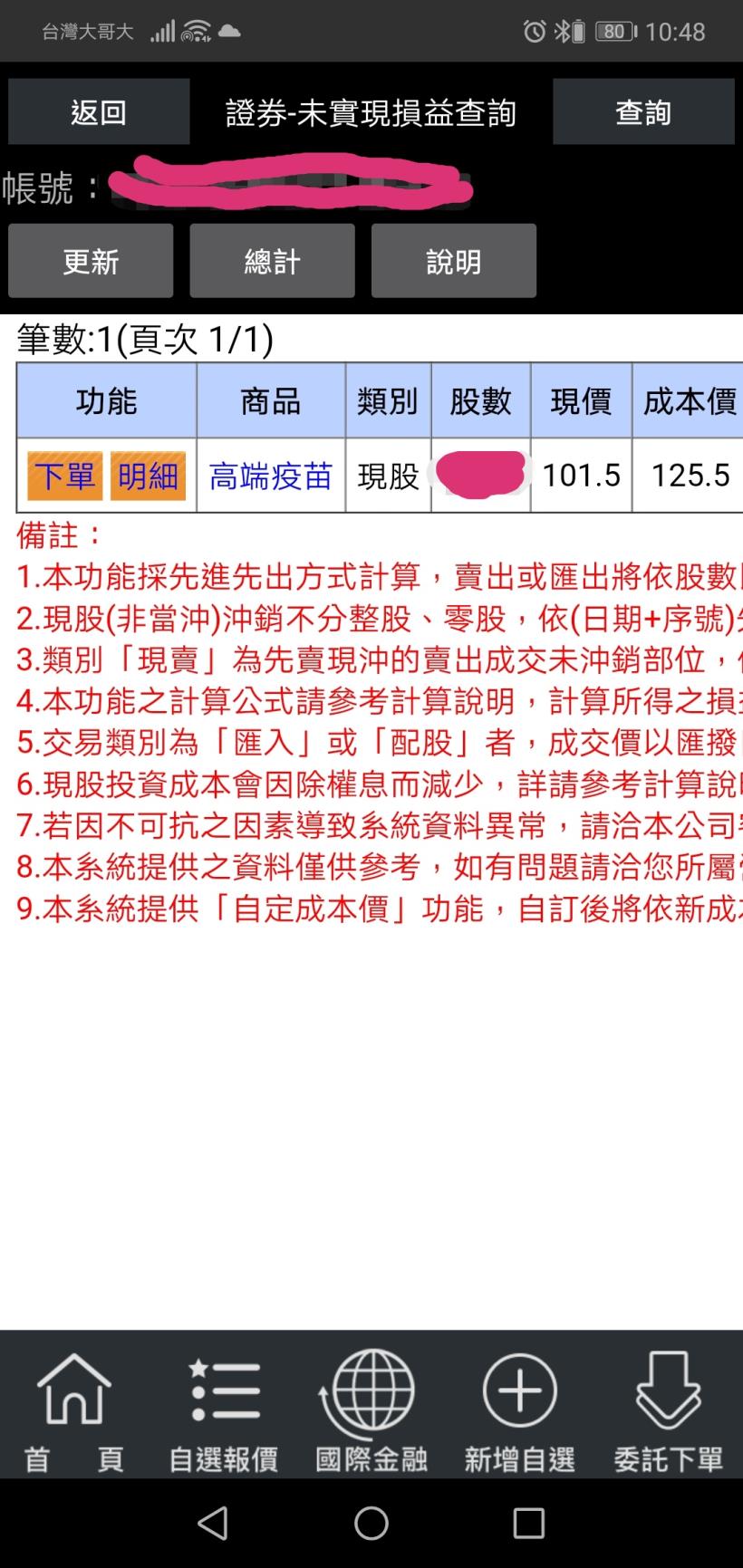The image size is (743, 1568).
Task: Select the 高端疫苗 stock name link
Action: (269, 475)
